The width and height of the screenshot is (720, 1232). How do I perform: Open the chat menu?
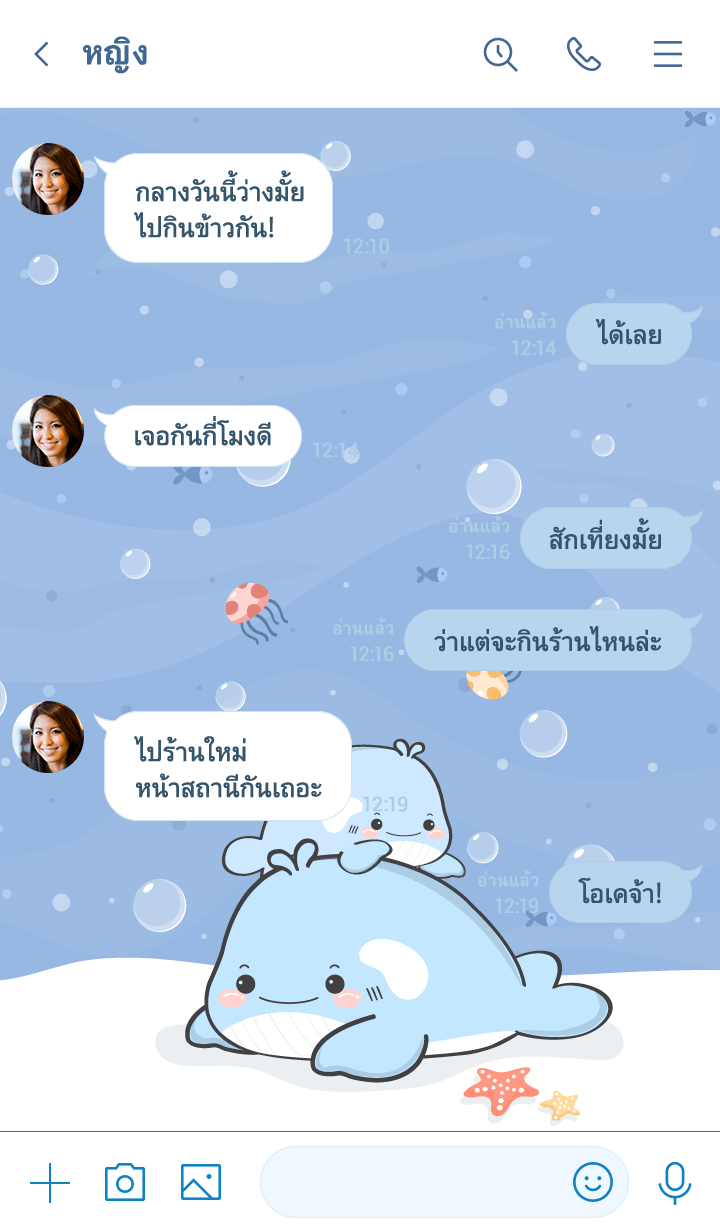667,54
